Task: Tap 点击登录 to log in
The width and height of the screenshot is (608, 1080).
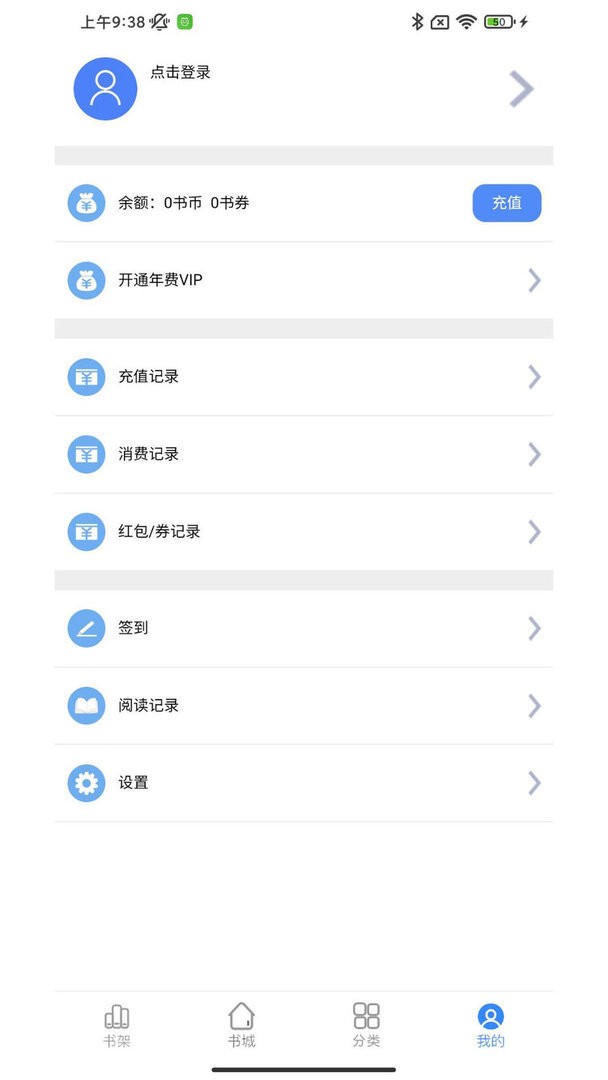Action: (x=181, y=73)
